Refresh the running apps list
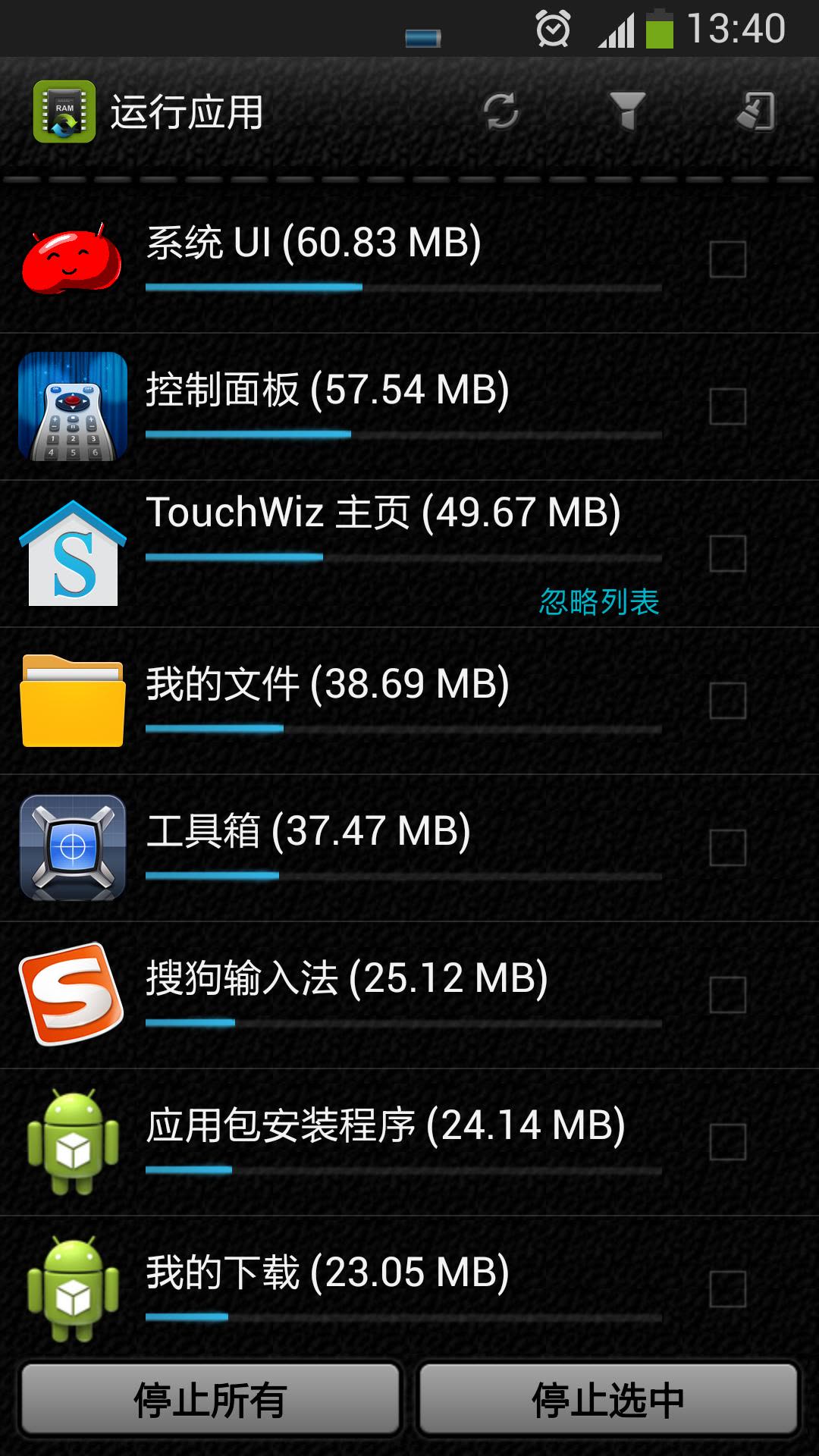819x1456 pixels. click(500, 111)
